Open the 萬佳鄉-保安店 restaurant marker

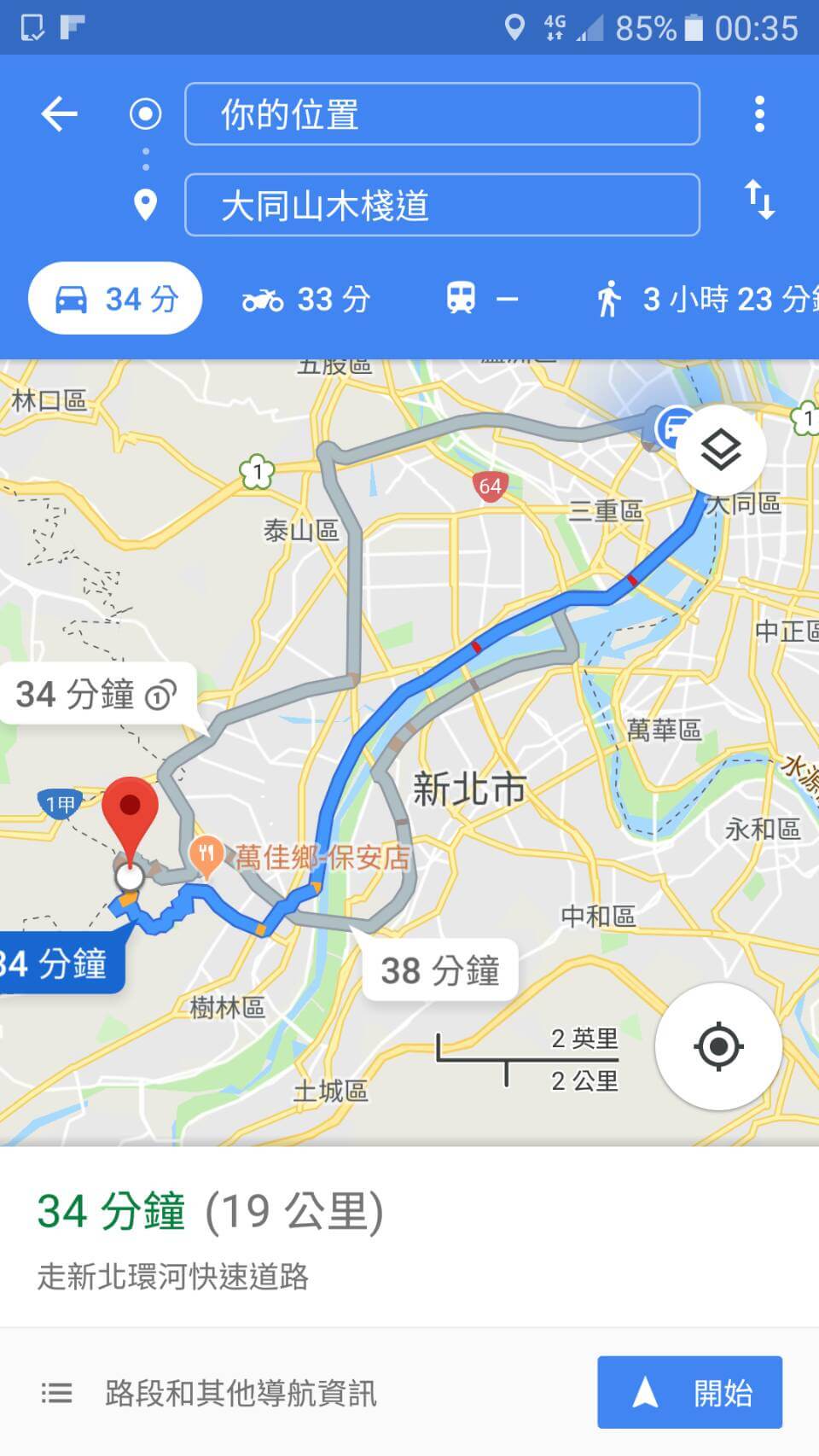click(206, 856)
